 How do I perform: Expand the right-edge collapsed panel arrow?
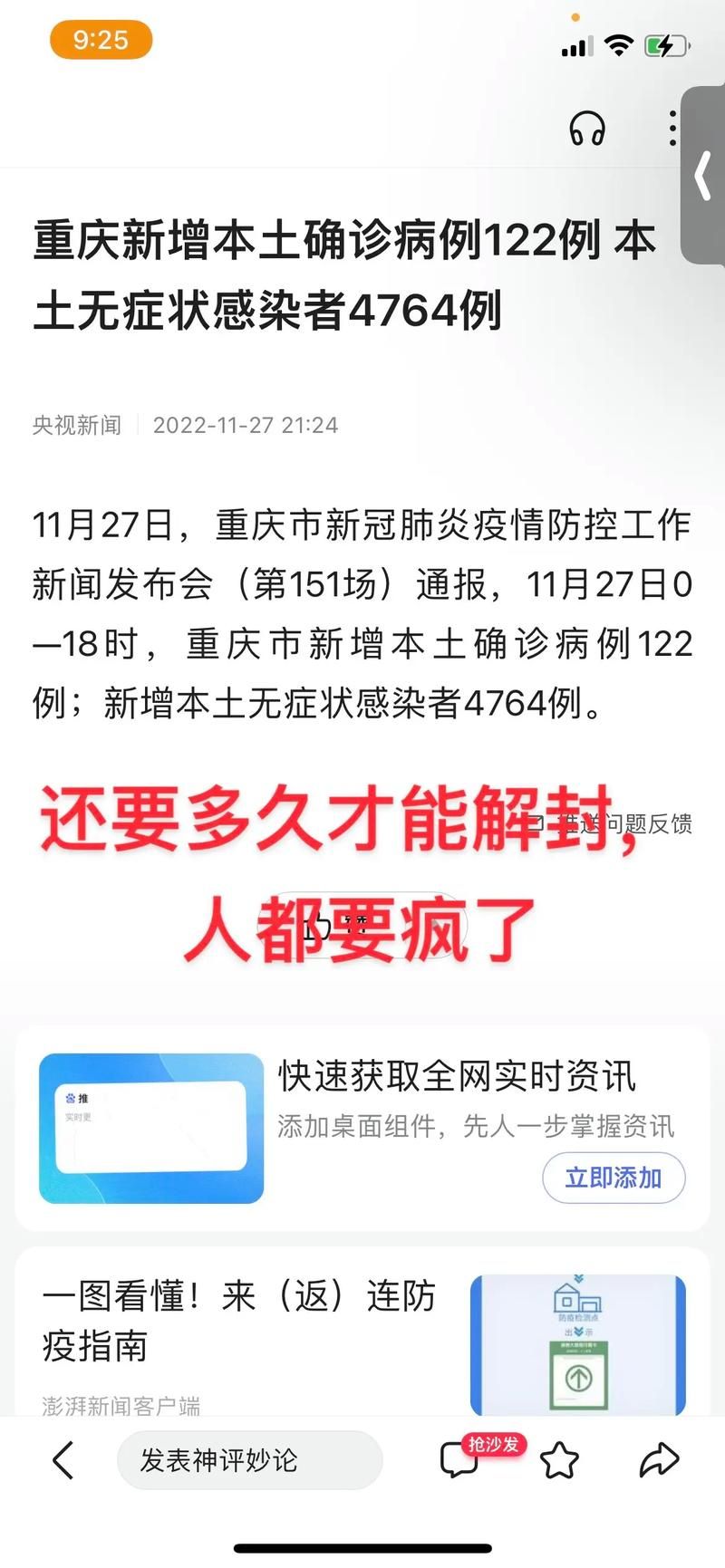pyautogui.click(x=704, y=178)
